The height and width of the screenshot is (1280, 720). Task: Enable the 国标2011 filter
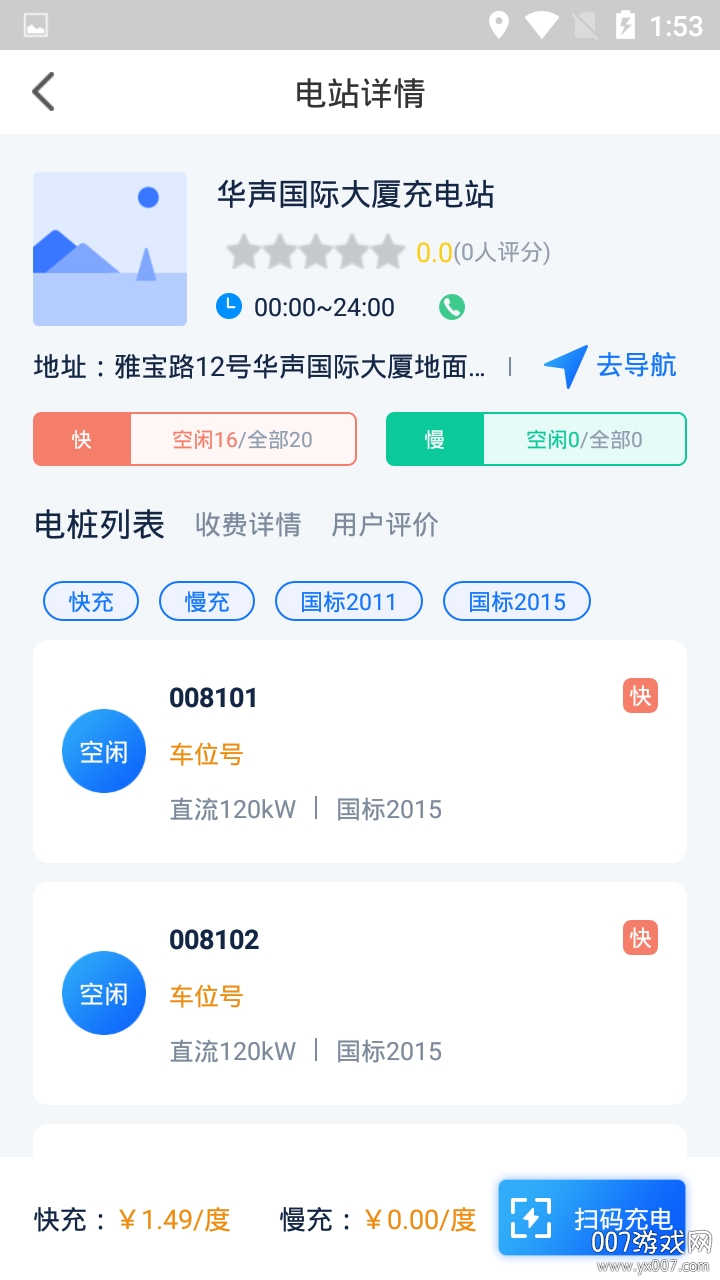pos(348,601)
